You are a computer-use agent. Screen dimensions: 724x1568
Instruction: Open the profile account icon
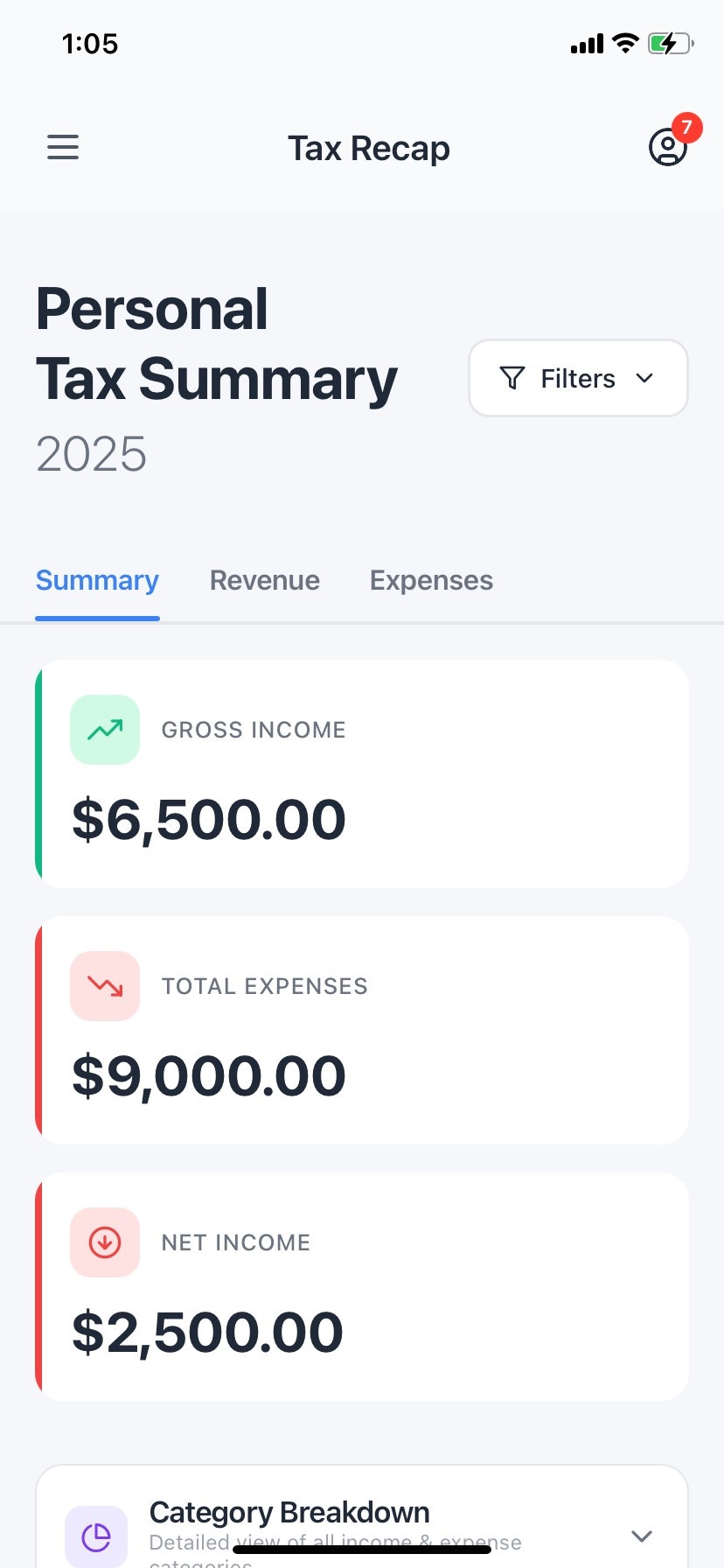tap(667, 147)
